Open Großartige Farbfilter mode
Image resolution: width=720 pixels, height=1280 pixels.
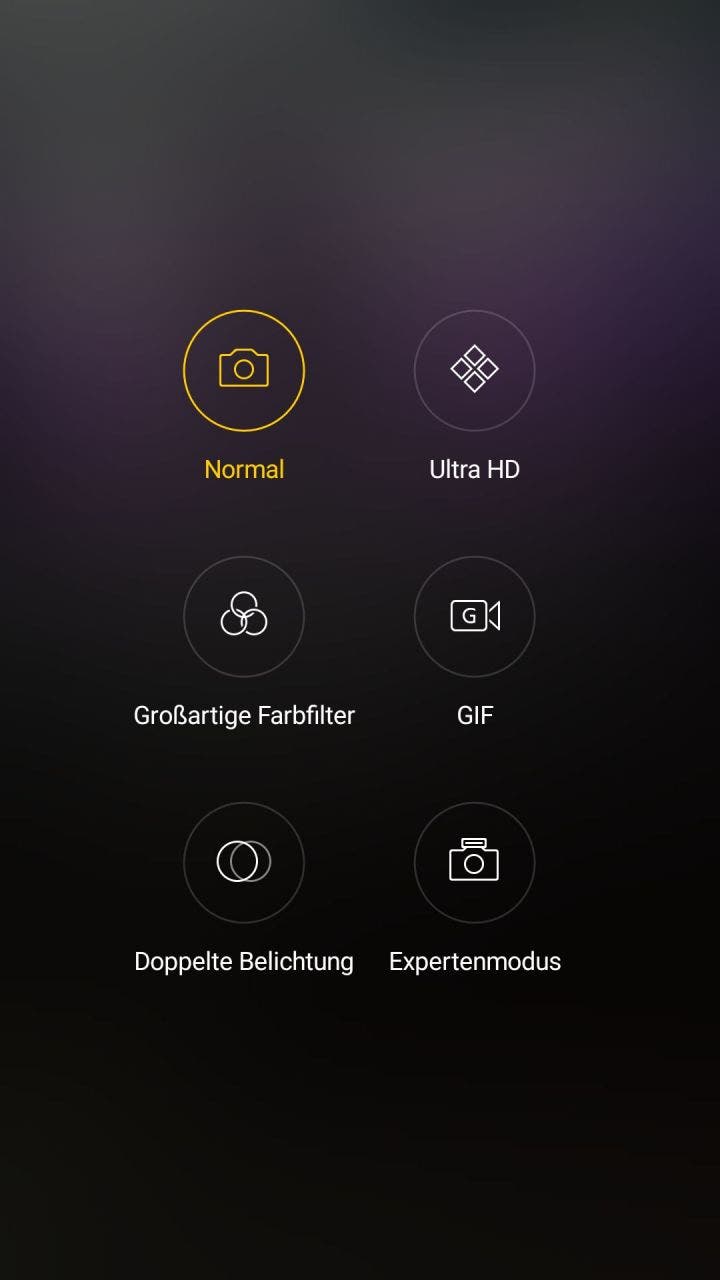[x=244, y=617]
